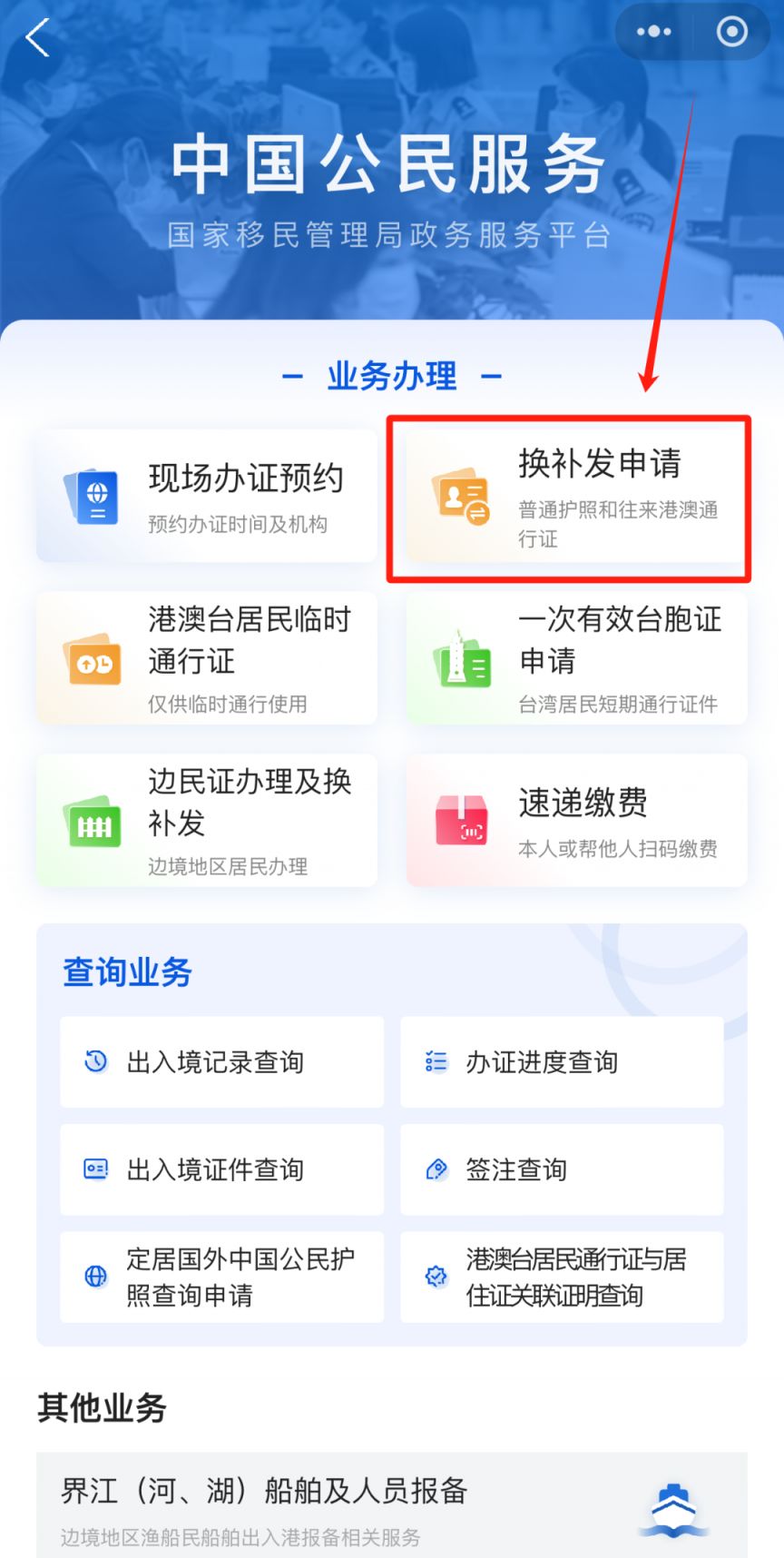Close the mini program via circle icon

[731, 33]
